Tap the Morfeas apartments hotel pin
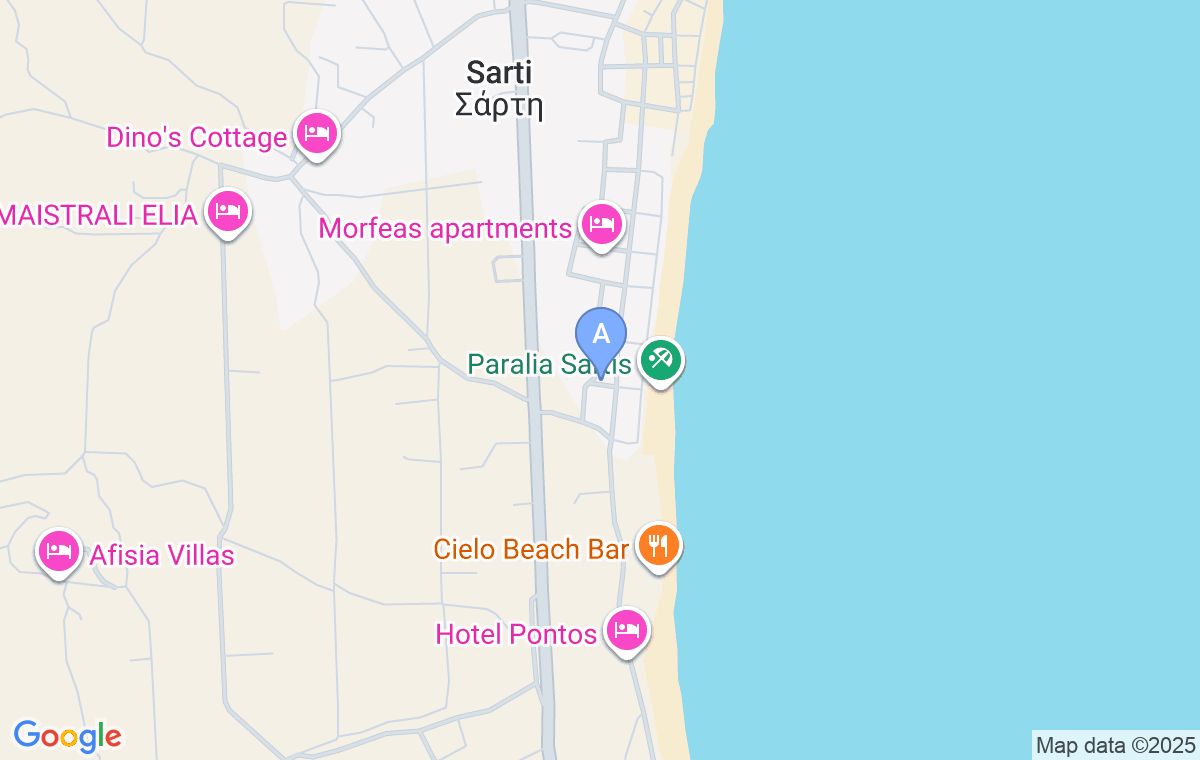Viewport: 1200px width, 760px height. (x=600, y=224)
